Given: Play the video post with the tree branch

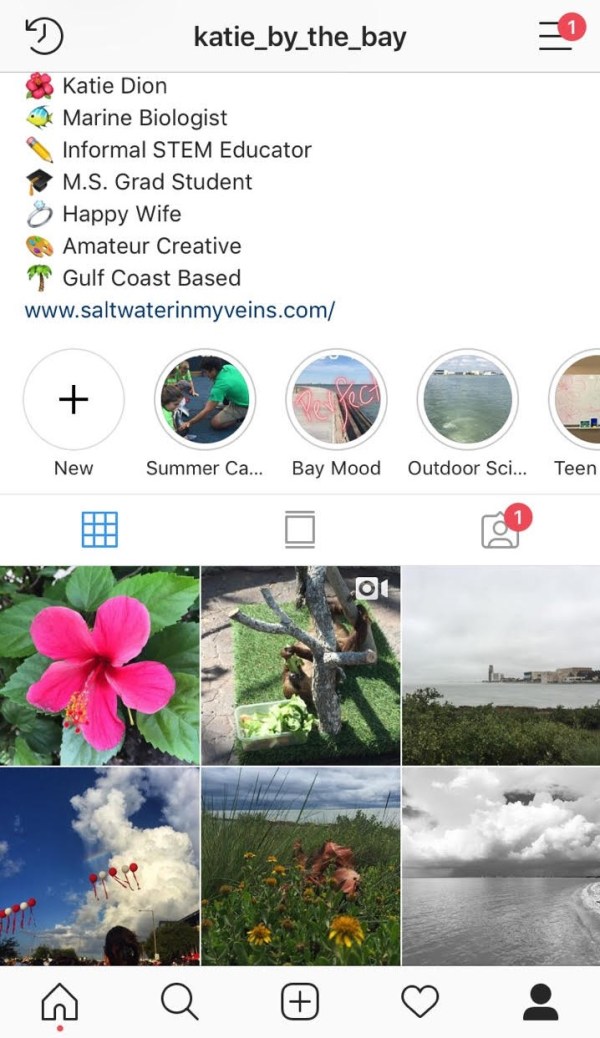Looking at the screenshot, I should pos(301,665).
